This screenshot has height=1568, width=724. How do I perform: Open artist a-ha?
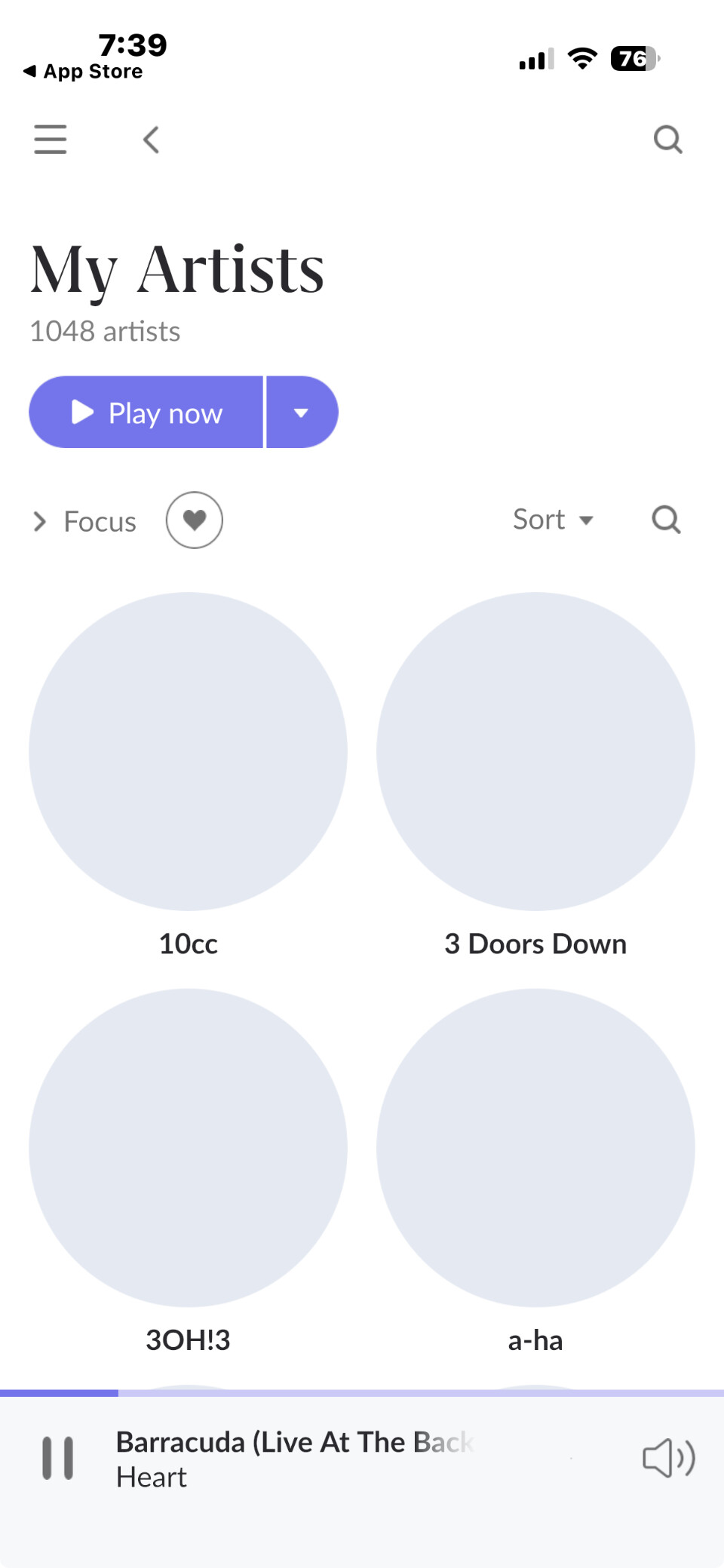[535, 1148]
